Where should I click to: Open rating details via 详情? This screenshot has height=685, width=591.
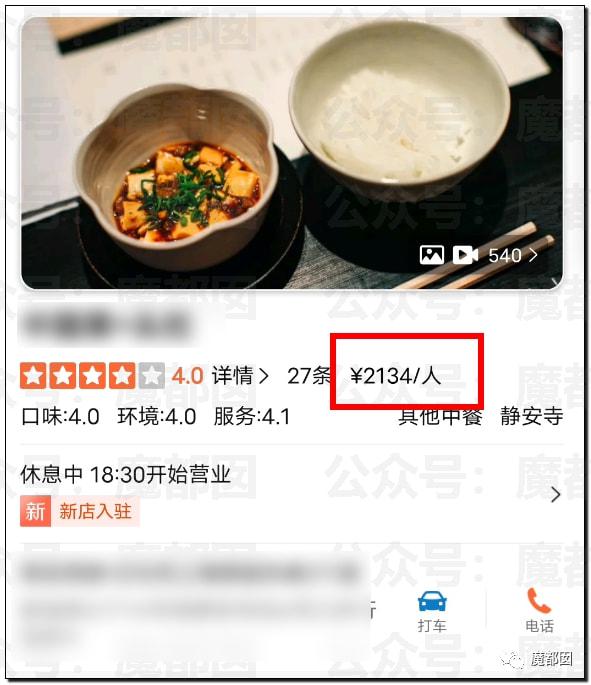click(x=239, y=376)
